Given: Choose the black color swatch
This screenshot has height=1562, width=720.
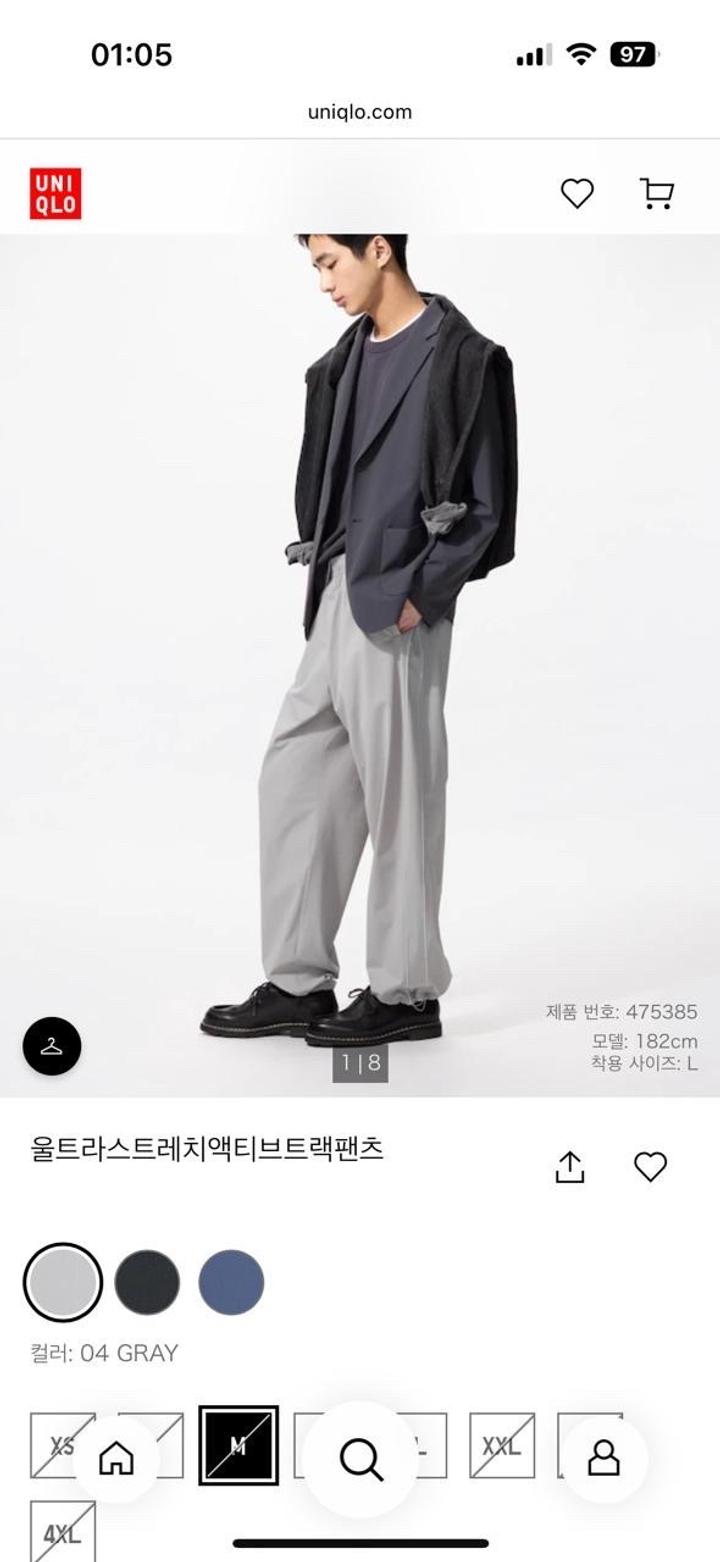Looking at the screenshot, I should coord(147,1282).
